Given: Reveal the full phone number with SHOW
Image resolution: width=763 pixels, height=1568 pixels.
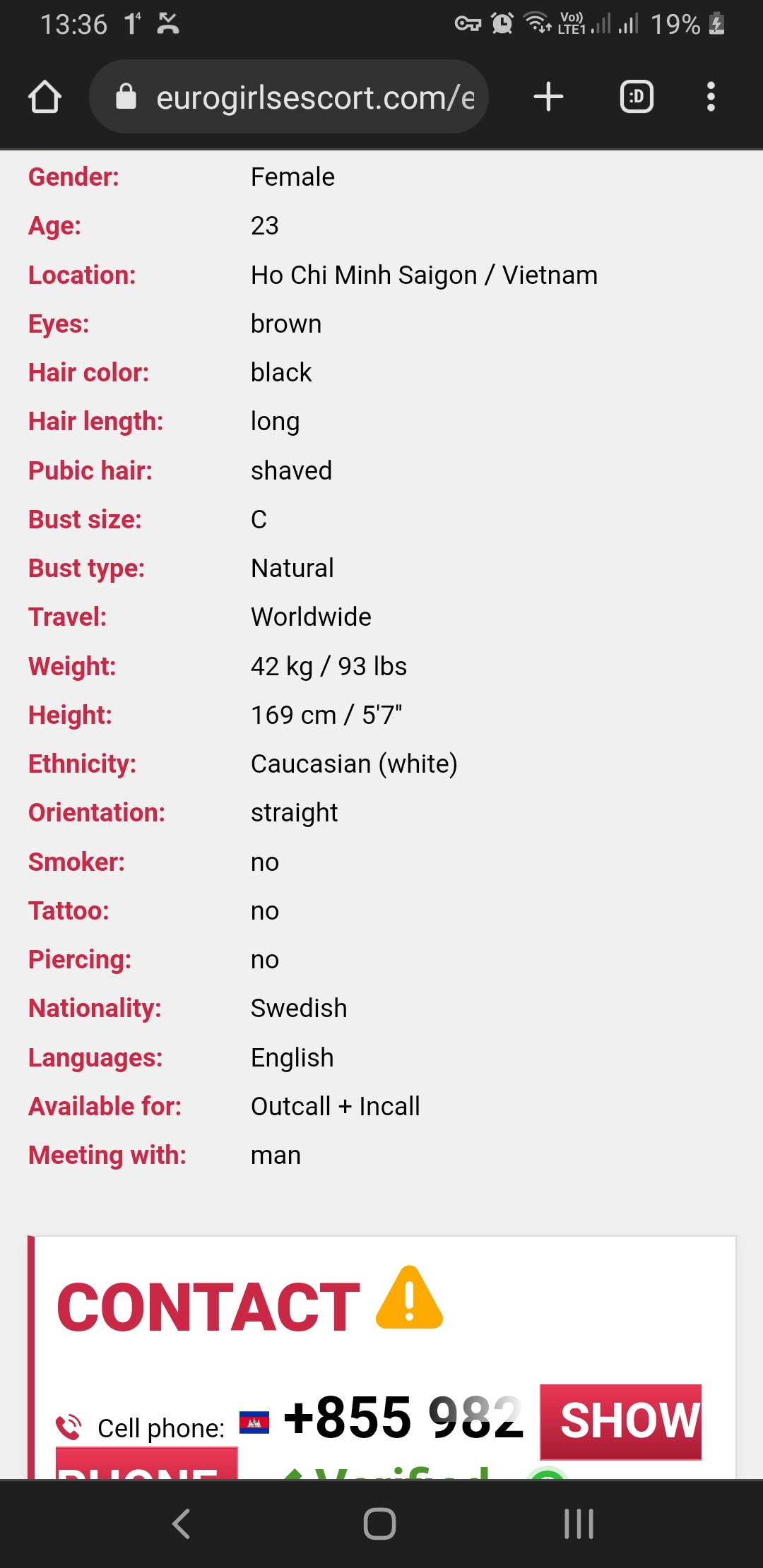Looking at the screenshot, I should point(621,1421).
